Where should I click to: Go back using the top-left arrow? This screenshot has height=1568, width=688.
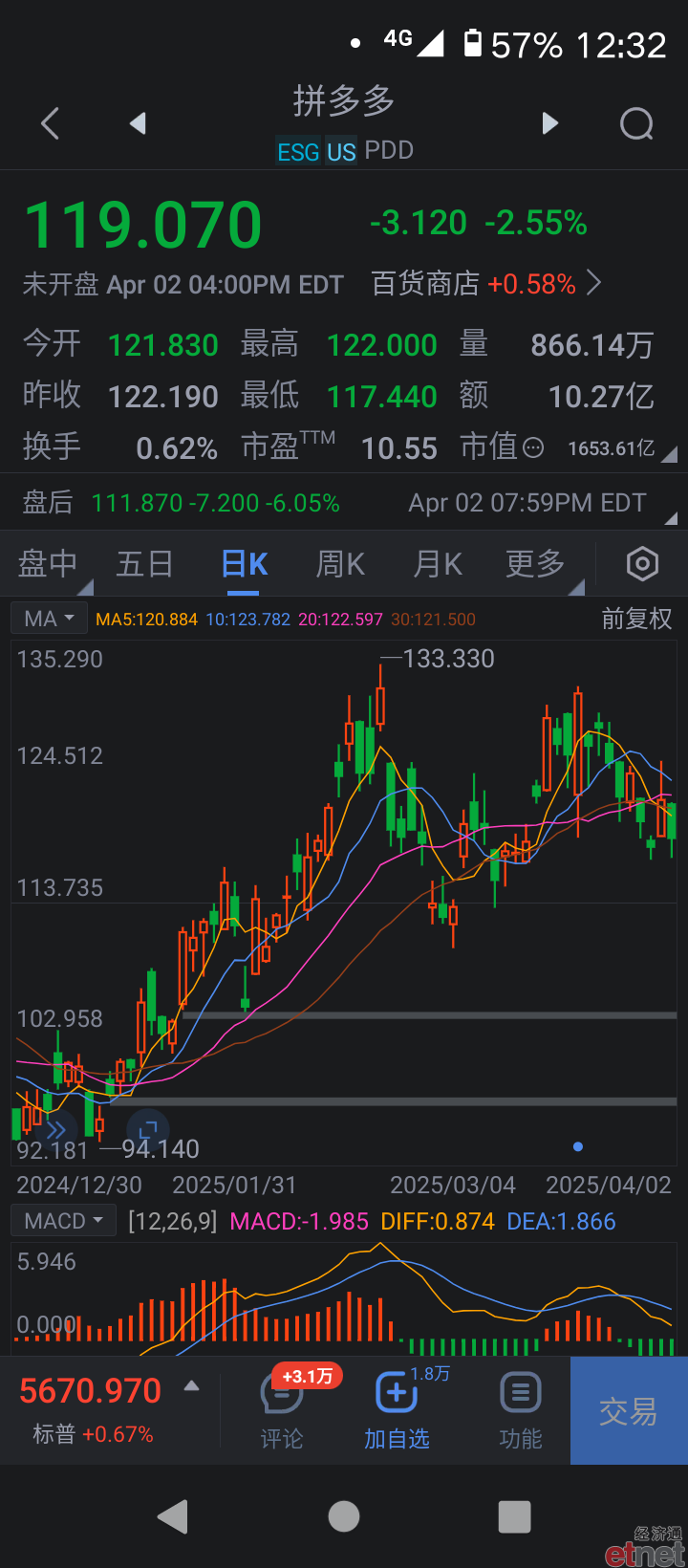click(51, 123)
